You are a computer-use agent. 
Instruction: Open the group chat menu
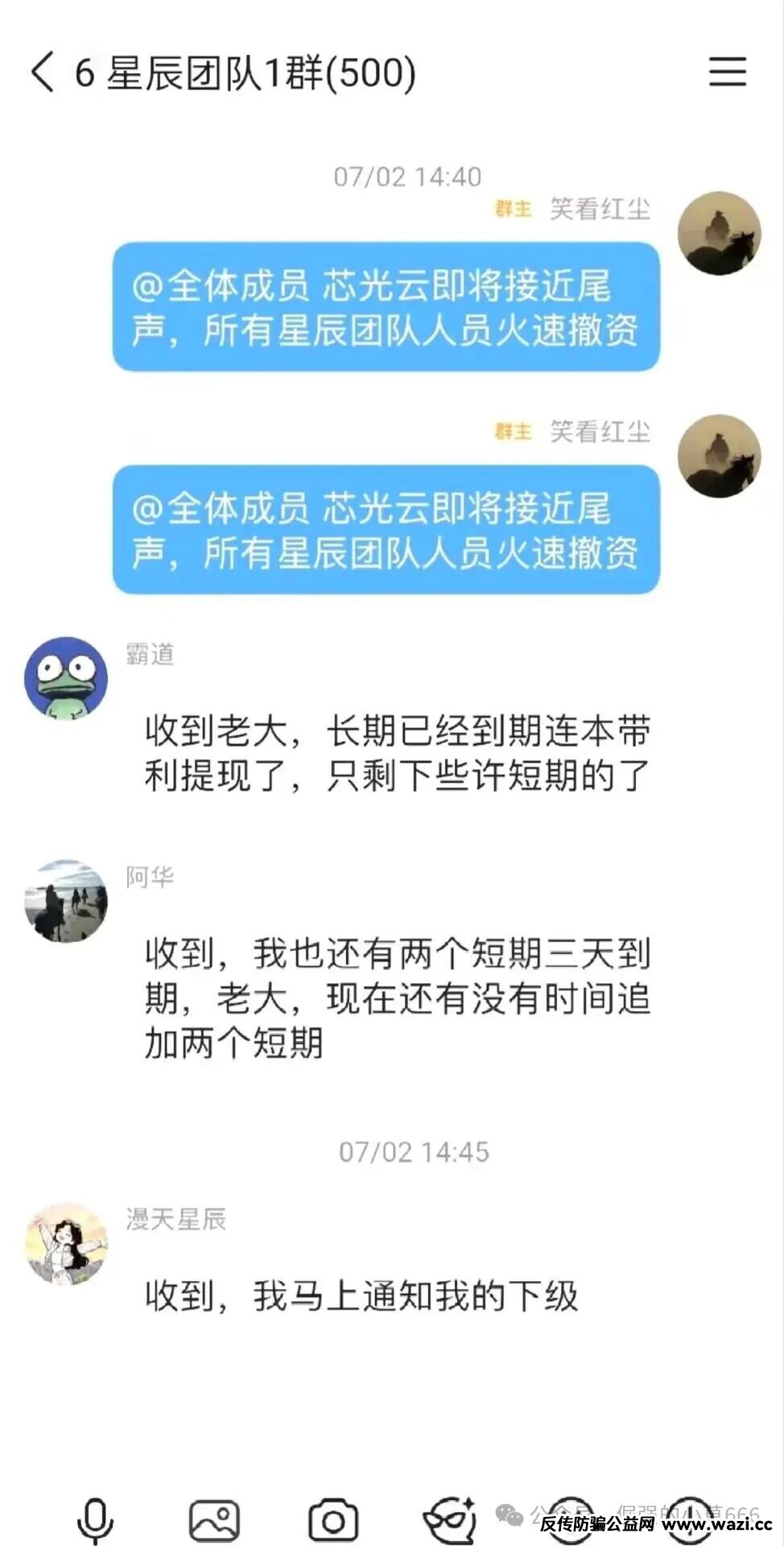pyautogui.click(x=728, y=72)
